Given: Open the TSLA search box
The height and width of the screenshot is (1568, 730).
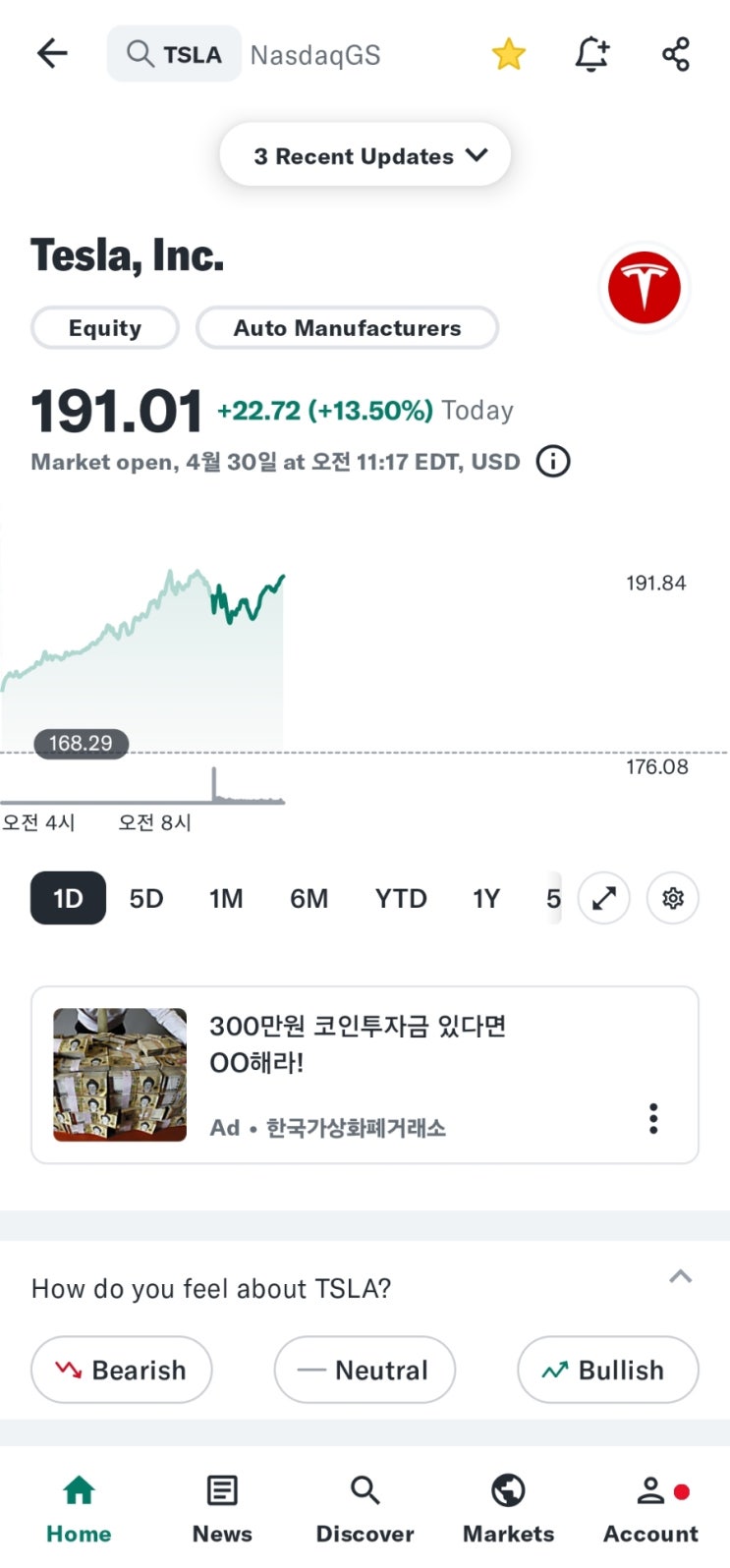Looking at the screenshot, I should click(175, 54).
